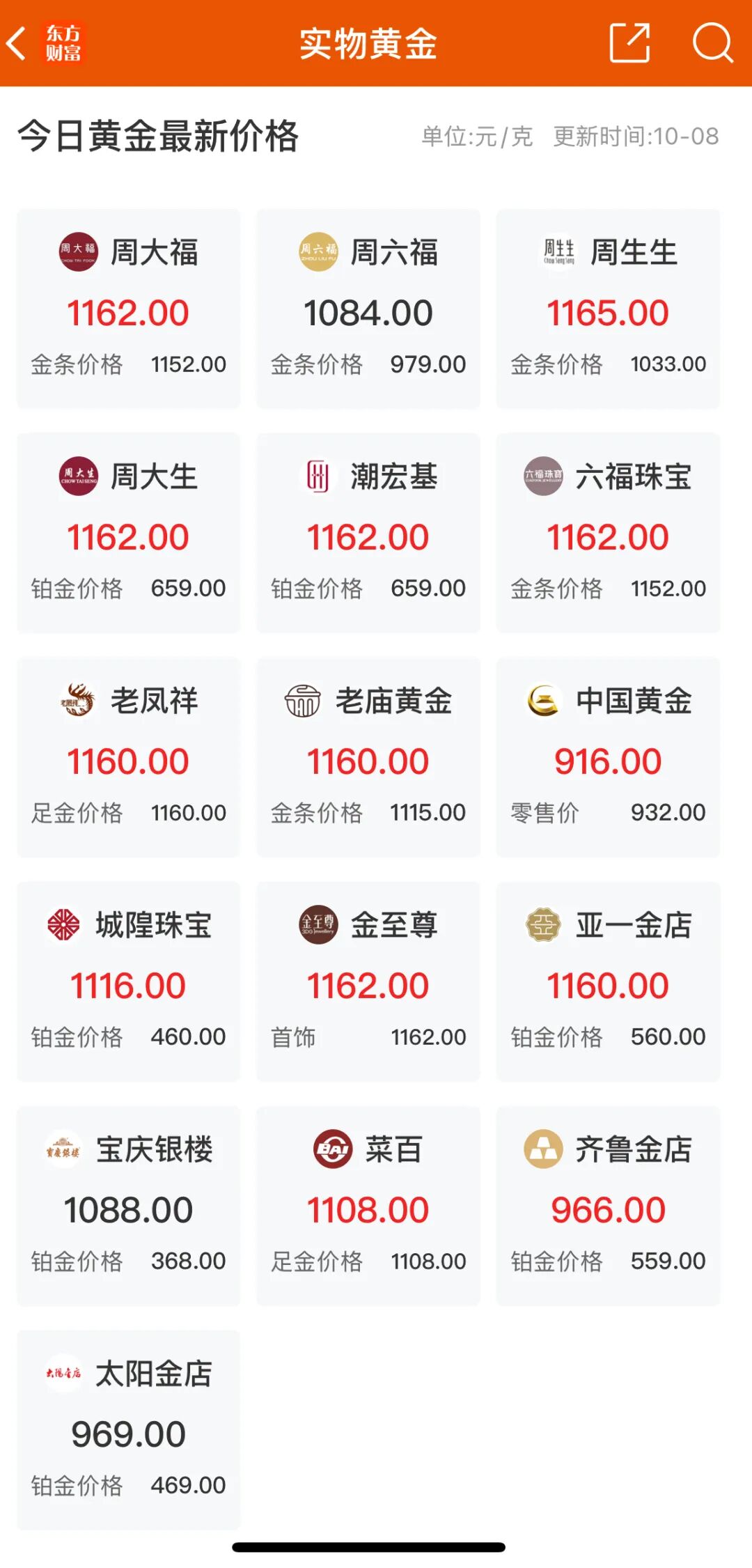Screen dimensions: 752x1568
Task: Open the 菜百 gold price card
Action: (x=368, y=1206)
